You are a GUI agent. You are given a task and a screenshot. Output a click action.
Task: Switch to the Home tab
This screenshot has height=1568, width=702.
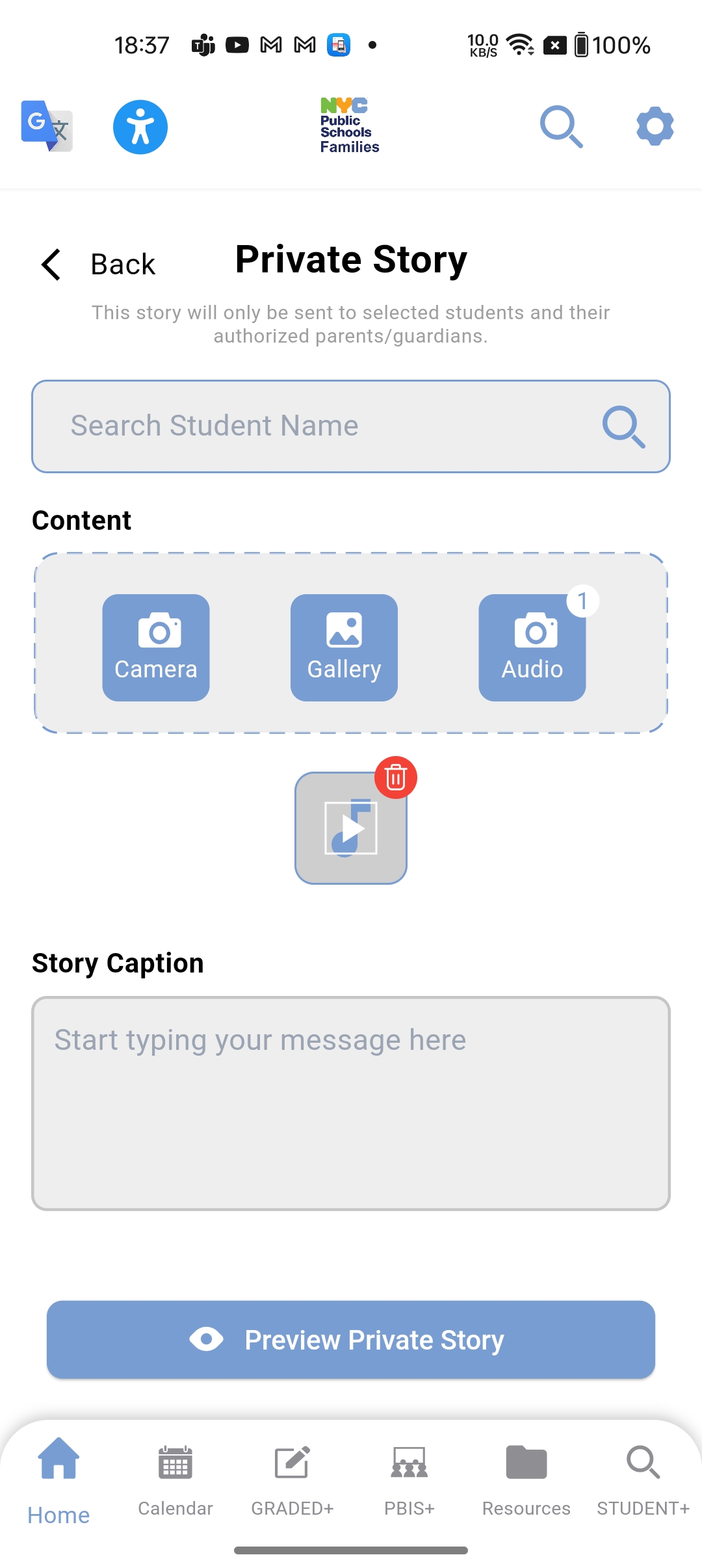pos(58,1482)
